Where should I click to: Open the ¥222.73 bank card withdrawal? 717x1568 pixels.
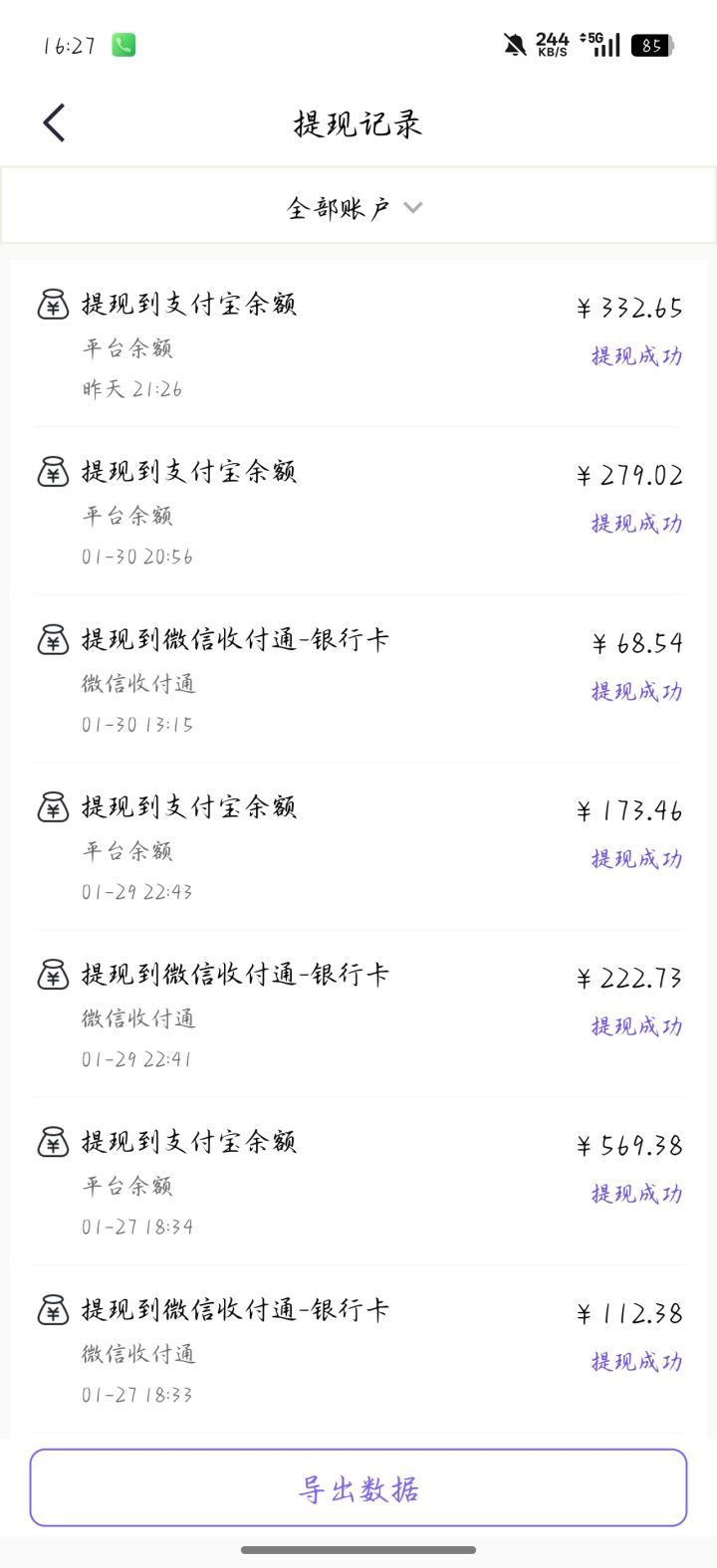point(358,1014)
